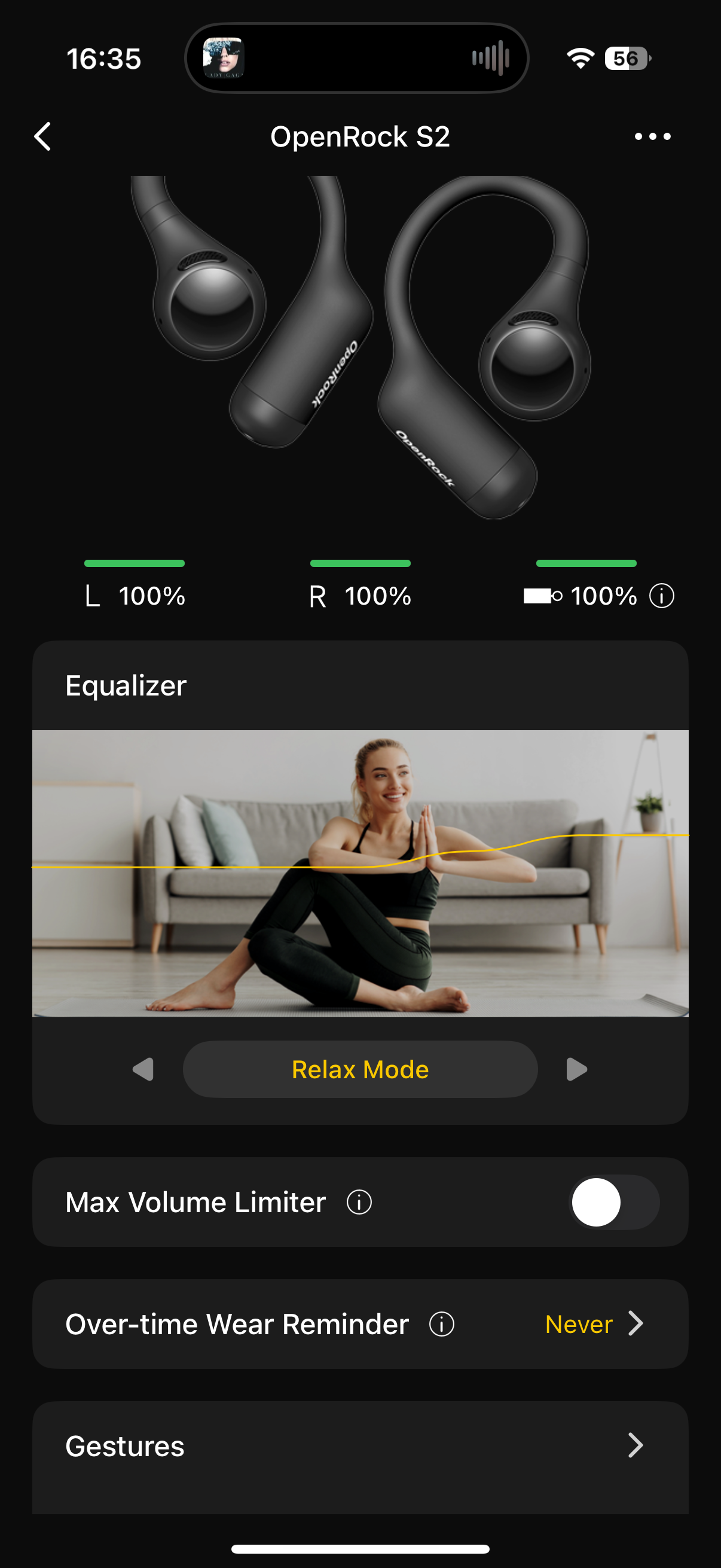View info about Over-time Wear Reminder
721x1568 pixels.
pos(442,1324)
